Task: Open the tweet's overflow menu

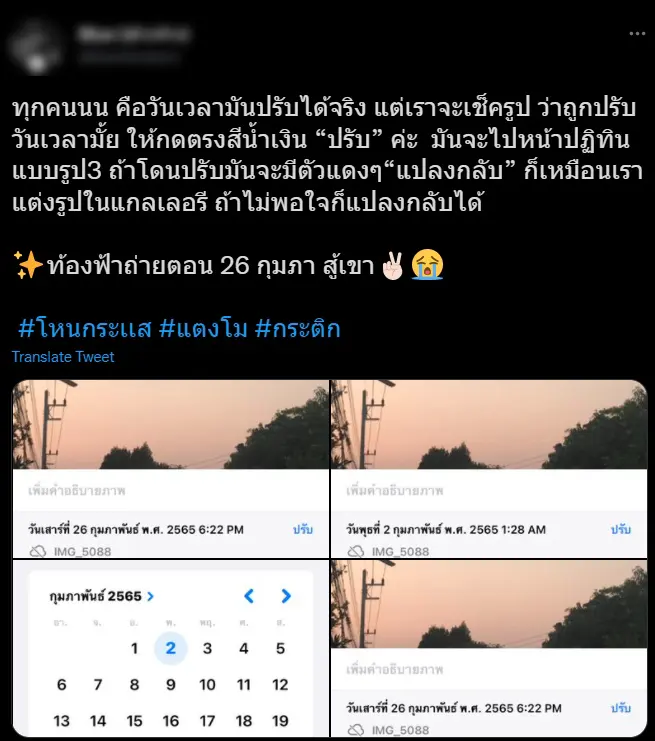Action: [636, 33]
